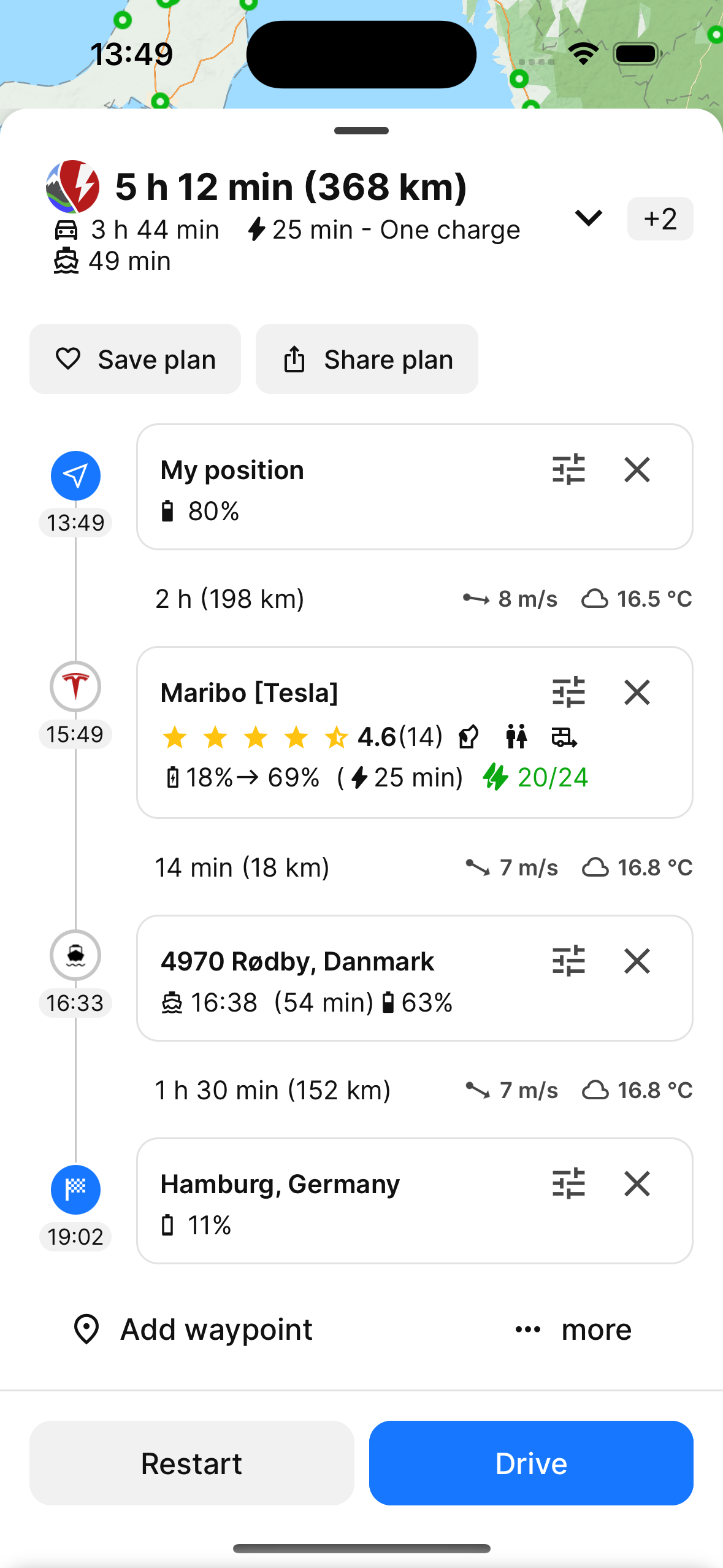Viewport: 723px width, 1568px height.
Task: Adjust settings for Rødby ferry waypoint
Action: [x=568, y=961]
